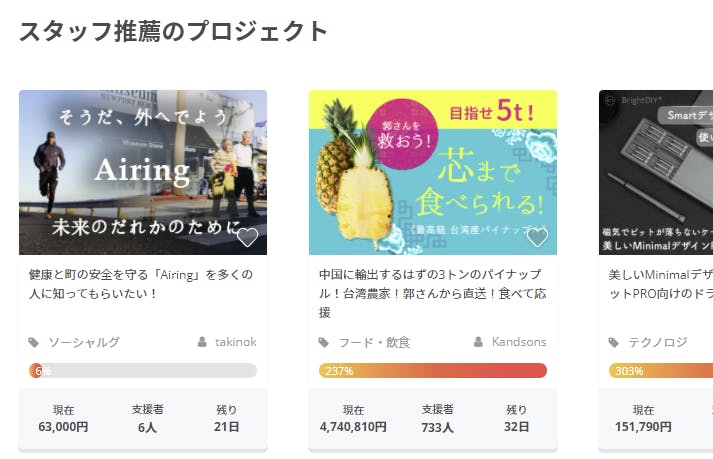View Kandsons' creator profile
Image resolution: width=713 pixels, height=459 pixels.
[x=518, y=342]
